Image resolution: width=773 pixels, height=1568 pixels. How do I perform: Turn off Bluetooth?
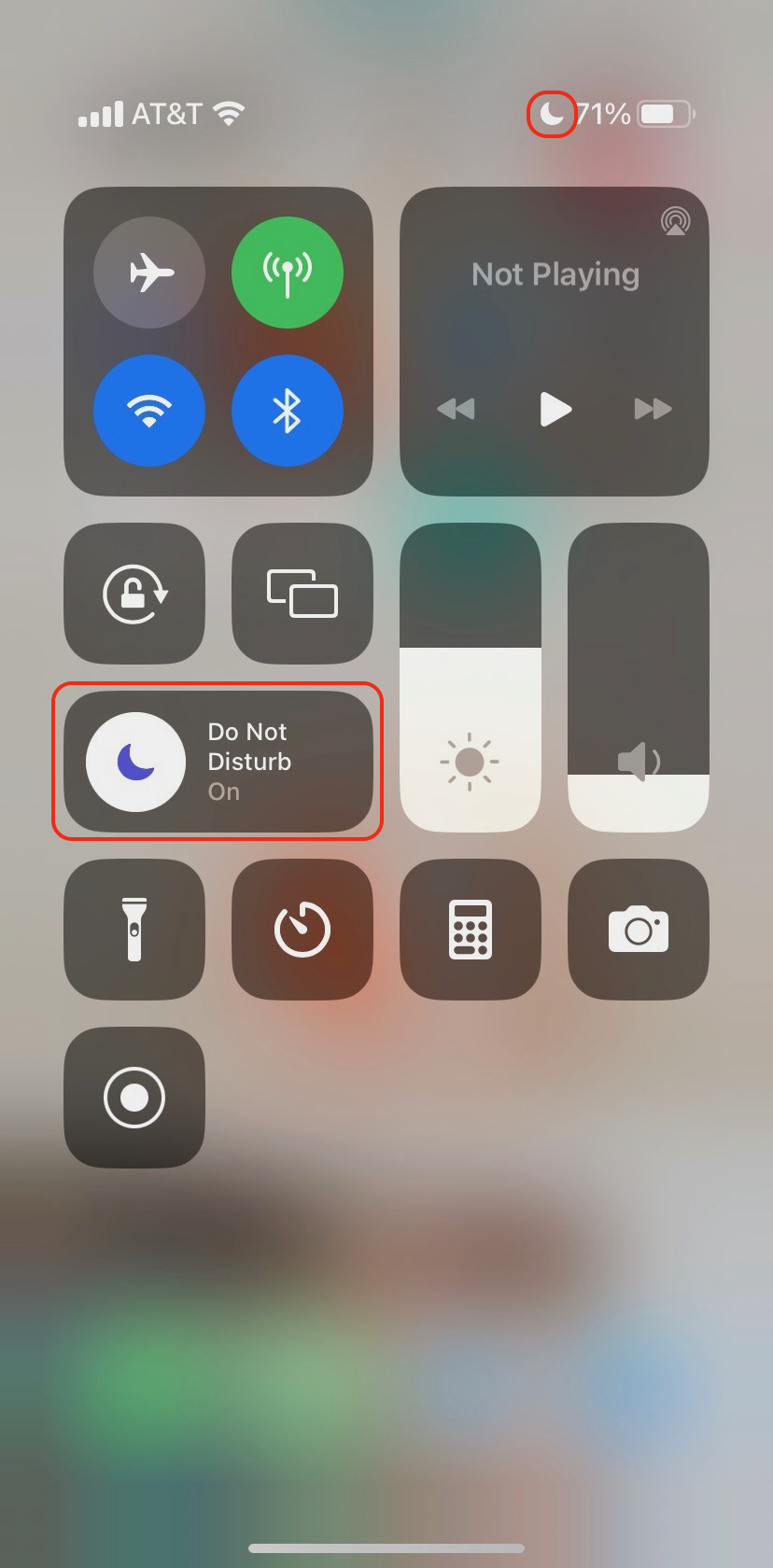[x=287, y=411]
